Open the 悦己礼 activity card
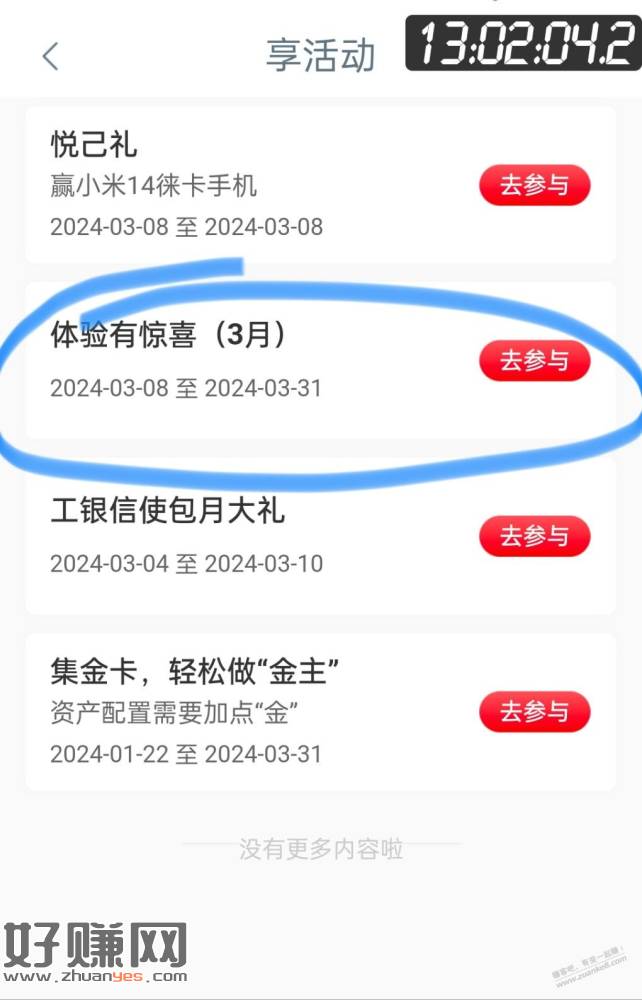 point(250,185)
